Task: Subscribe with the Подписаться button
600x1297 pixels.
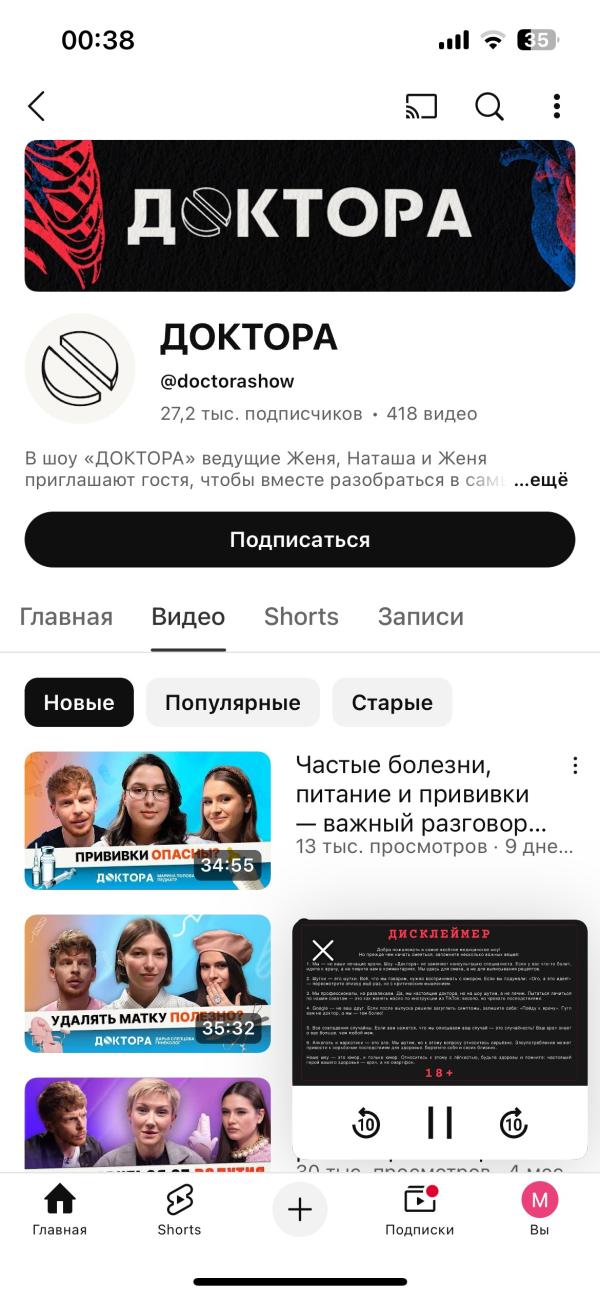Action: point(300,540)
